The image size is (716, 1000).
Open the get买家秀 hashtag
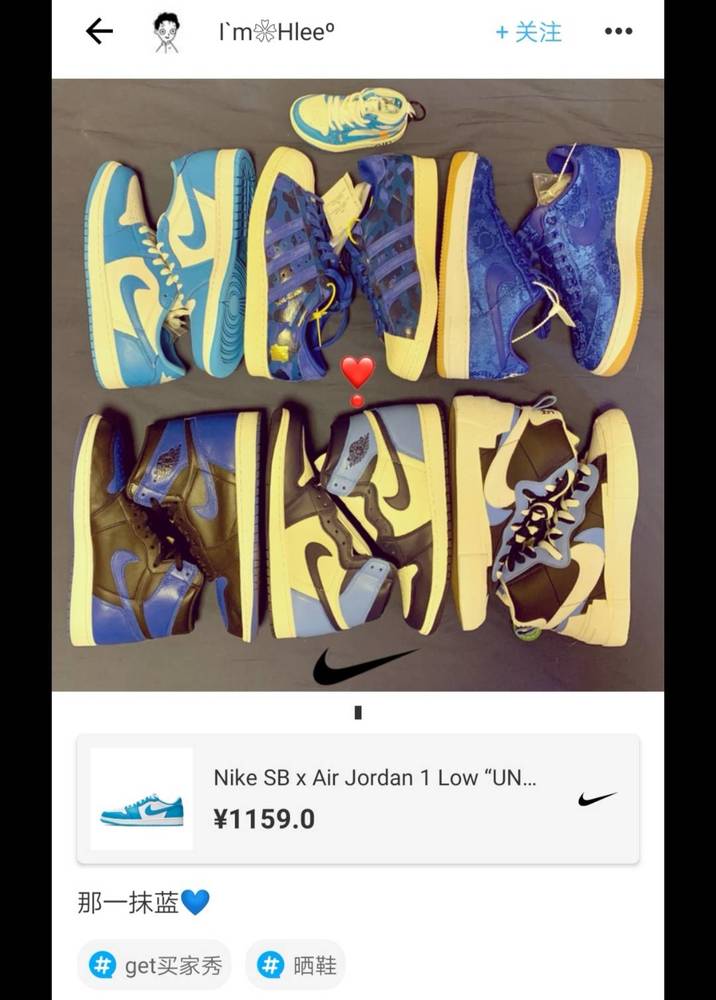tap(155, 965)
